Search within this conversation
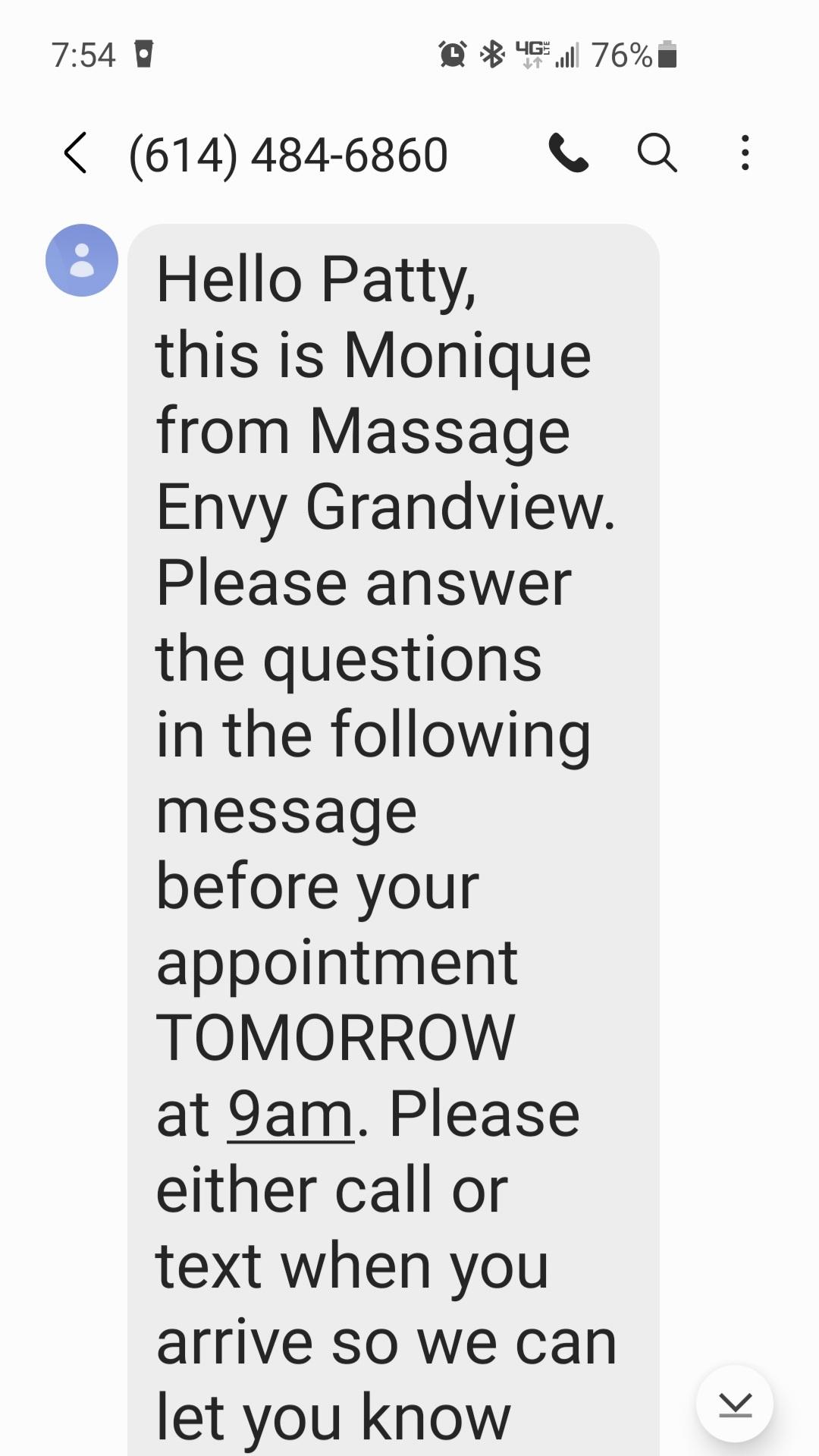Image resolution: width=819 pixels, height=1456 pixels. click(657, 153)
